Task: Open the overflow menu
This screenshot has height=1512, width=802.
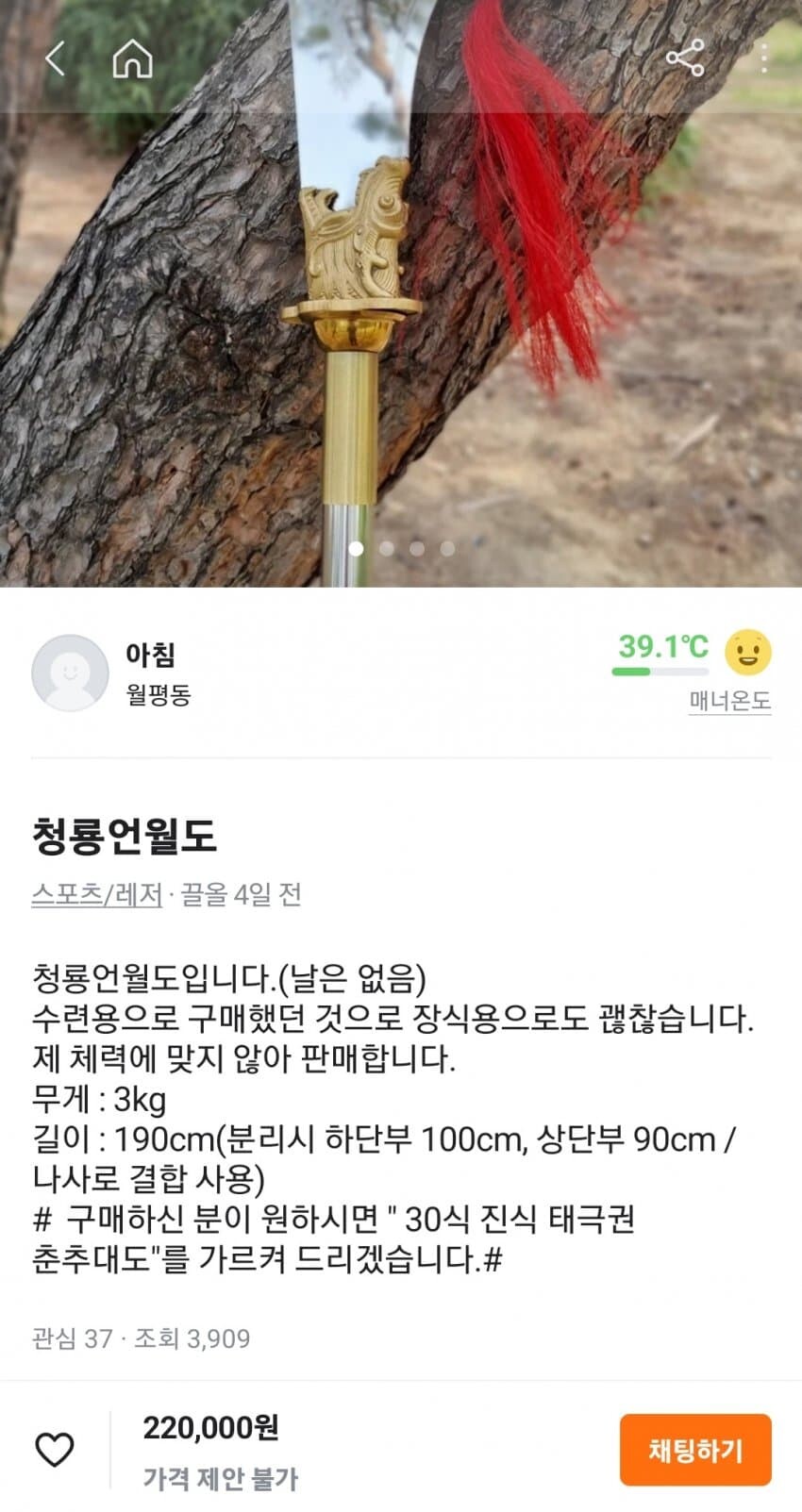Action: (x=763, y=58)
